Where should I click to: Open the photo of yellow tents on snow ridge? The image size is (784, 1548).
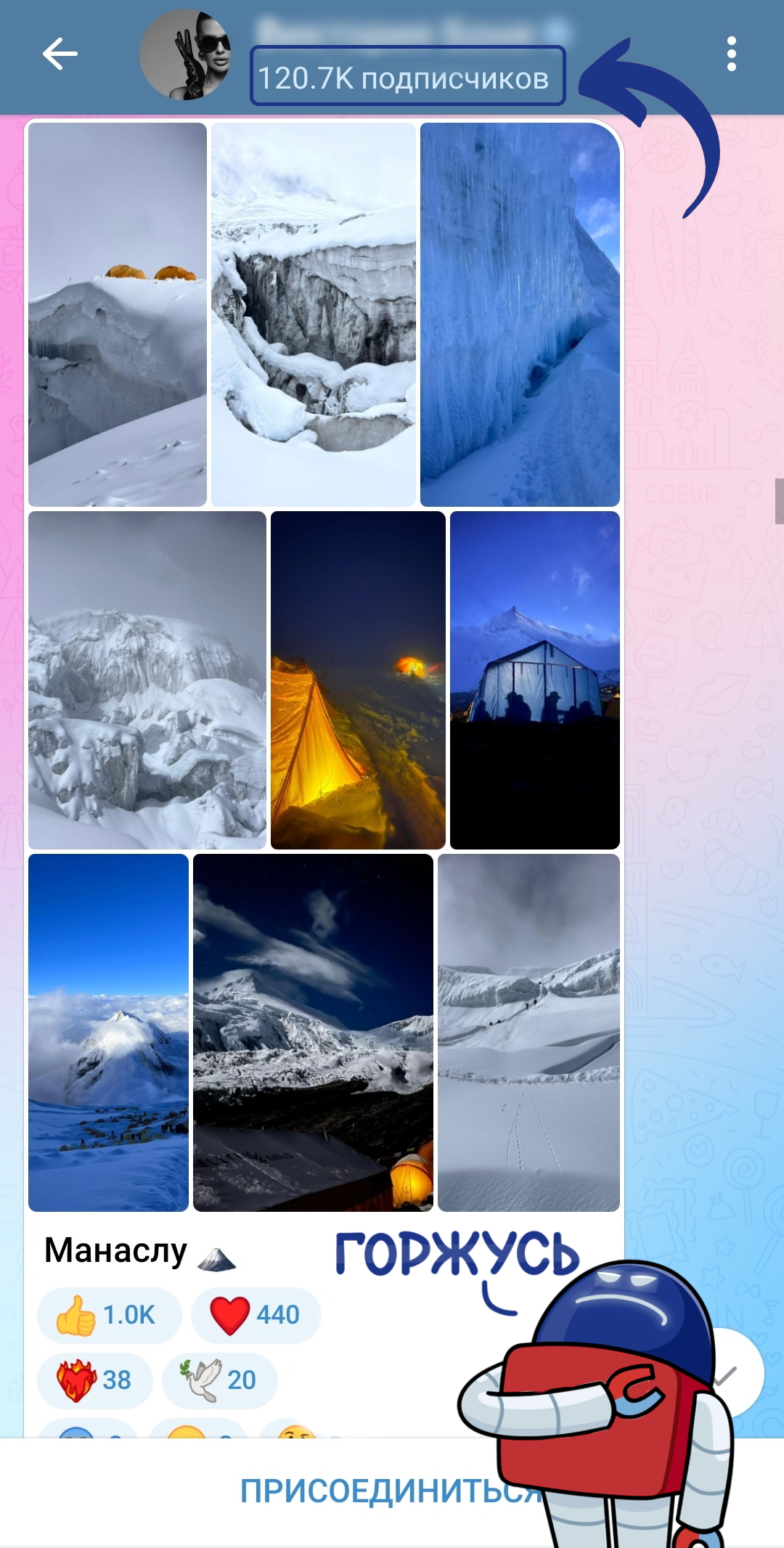[118, 314]
